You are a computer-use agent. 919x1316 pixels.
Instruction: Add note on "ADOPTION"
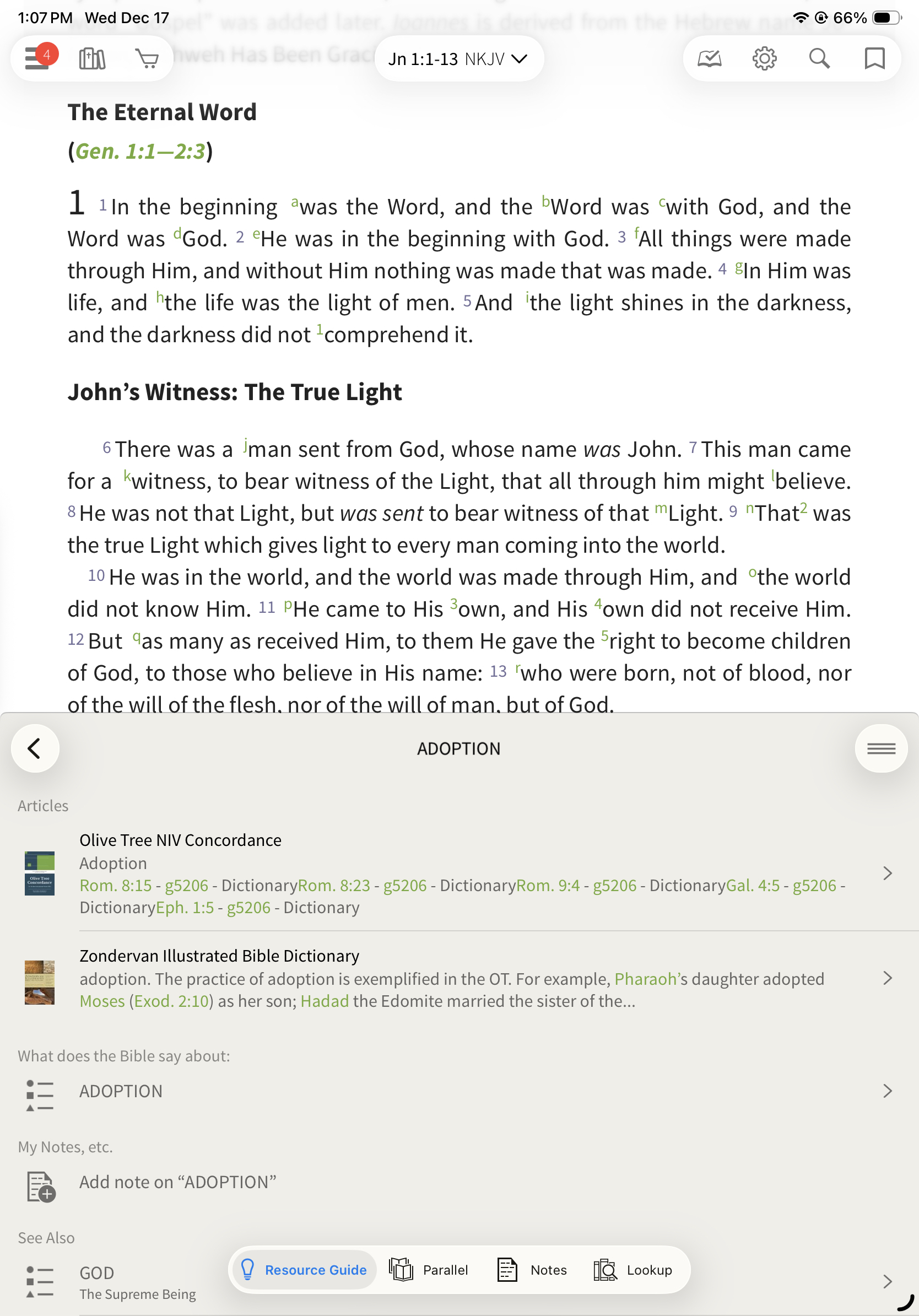[x=177, y=1182]
